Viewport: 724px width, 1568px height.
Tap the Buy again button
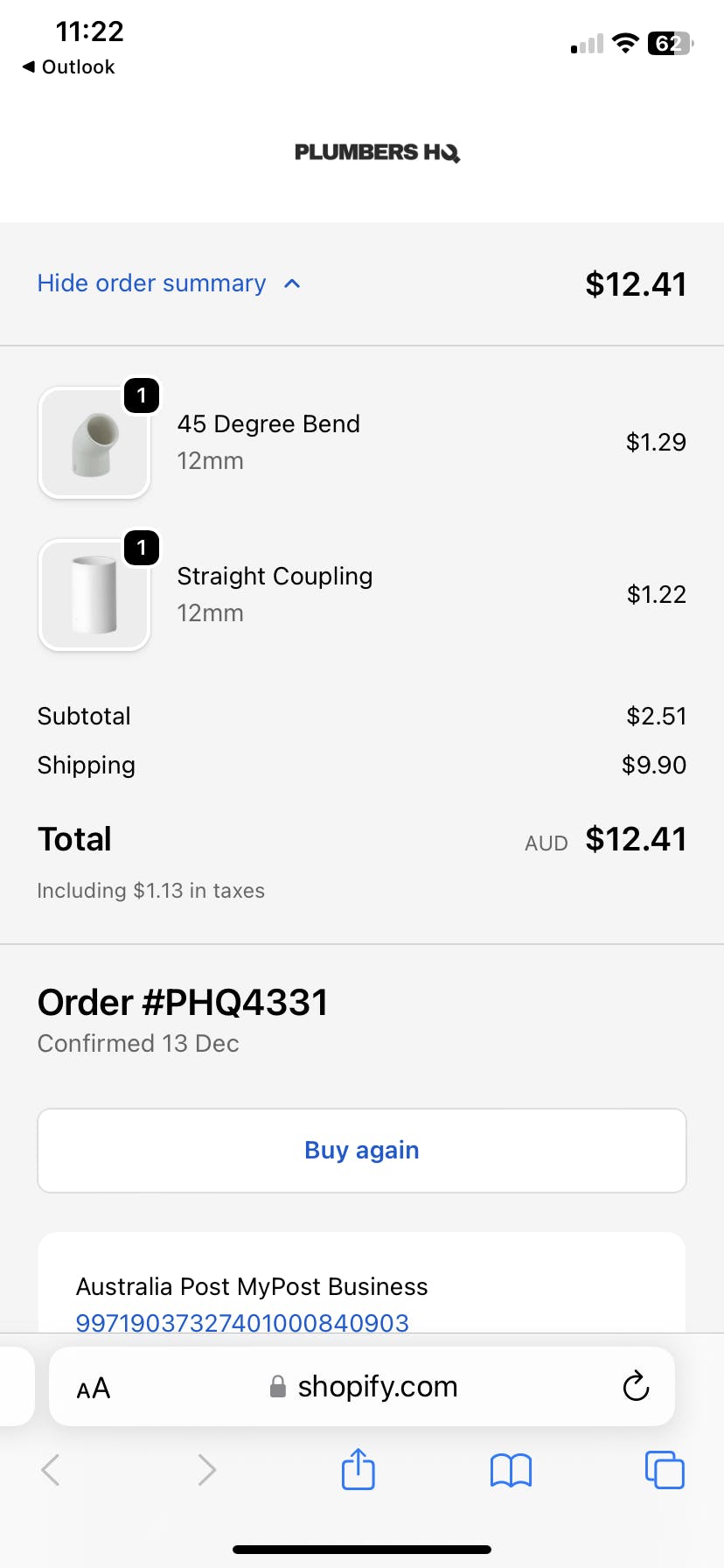pyautogui.click(x=361, y=1150)
